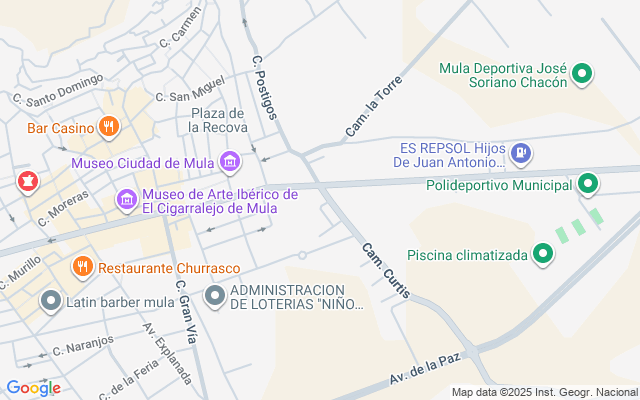This screenshot has width=640, height=400.
Task: Select the Museo Ciudad de Mula pin
Action: (231, 162)
